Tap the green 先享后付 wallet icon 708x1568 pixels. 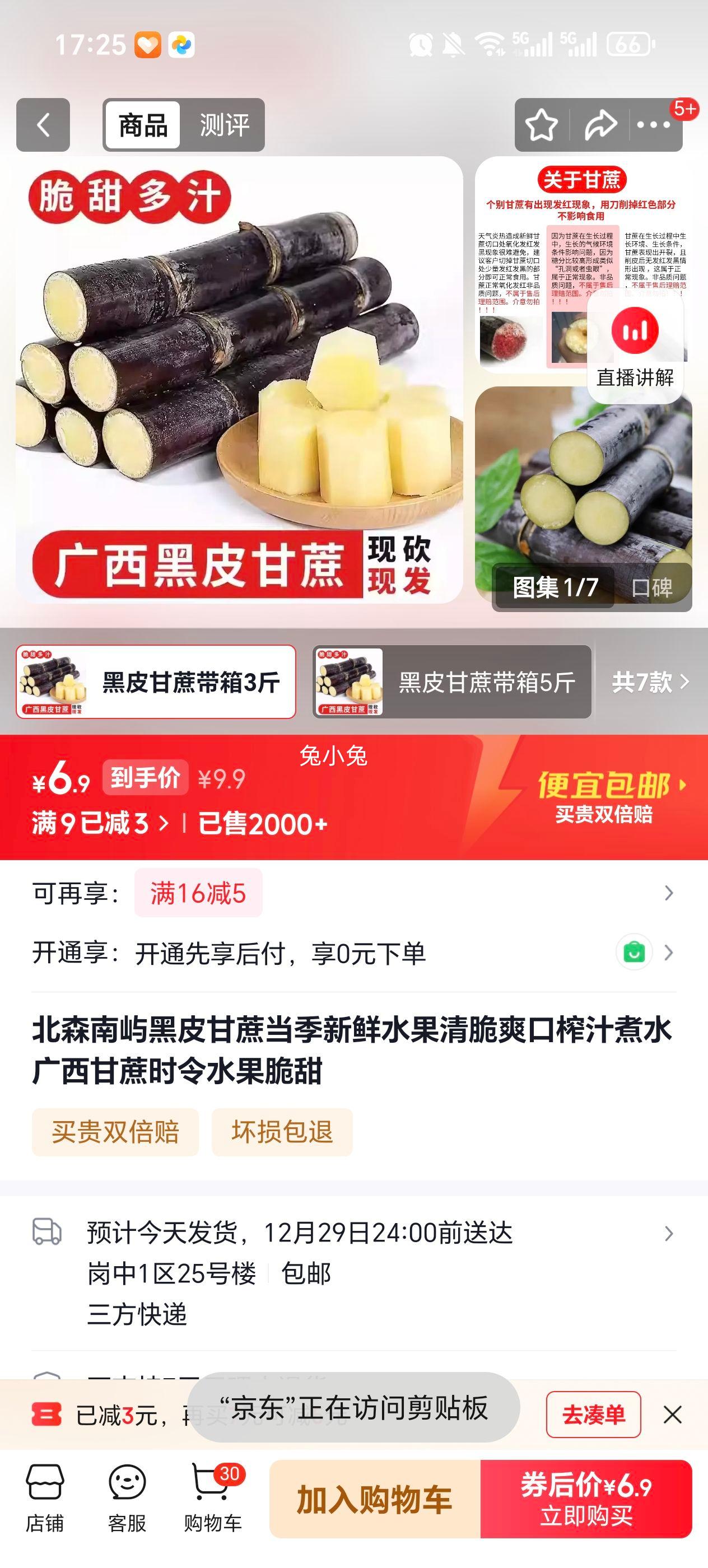pos(633,953)
